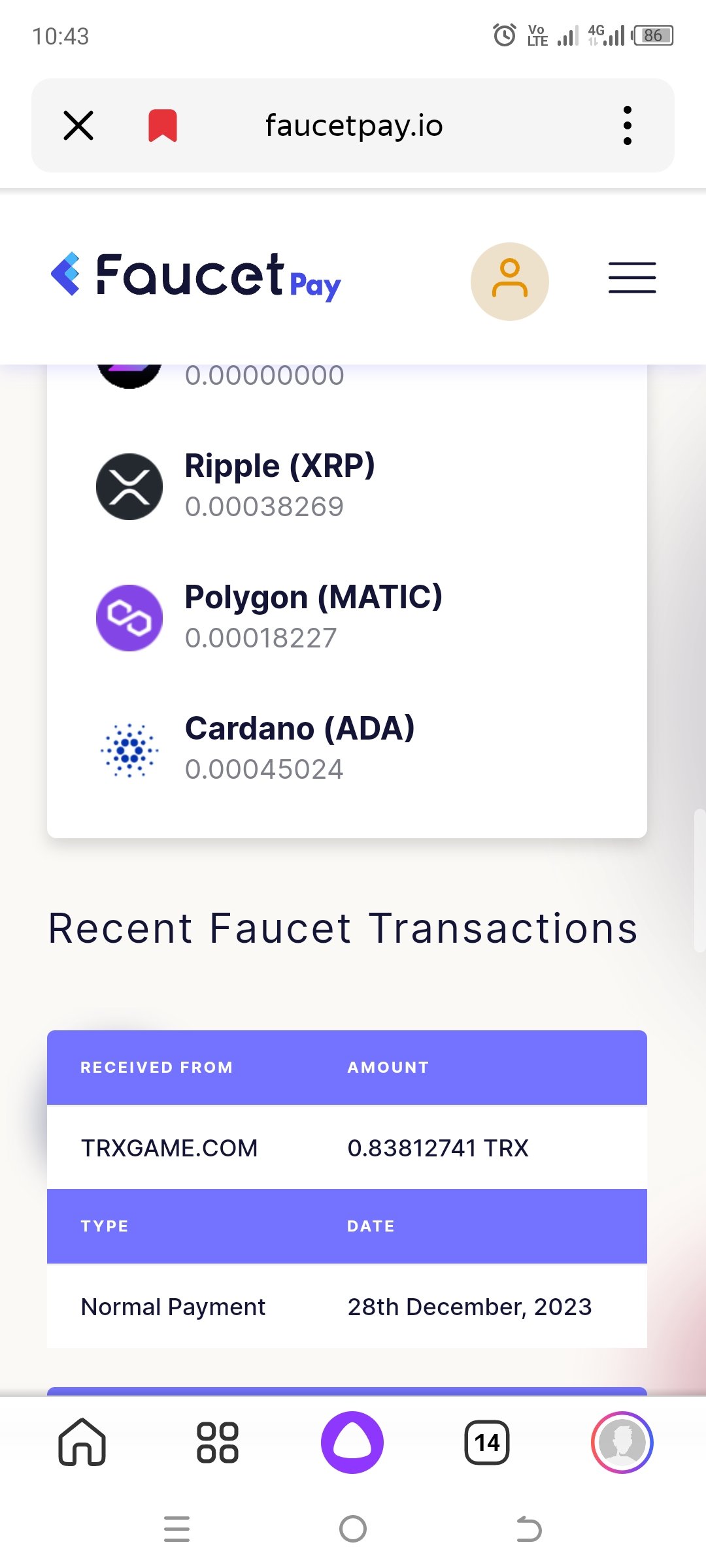Open system recent apps
Screen dimensions: 706x1568
click(176, 1529)
